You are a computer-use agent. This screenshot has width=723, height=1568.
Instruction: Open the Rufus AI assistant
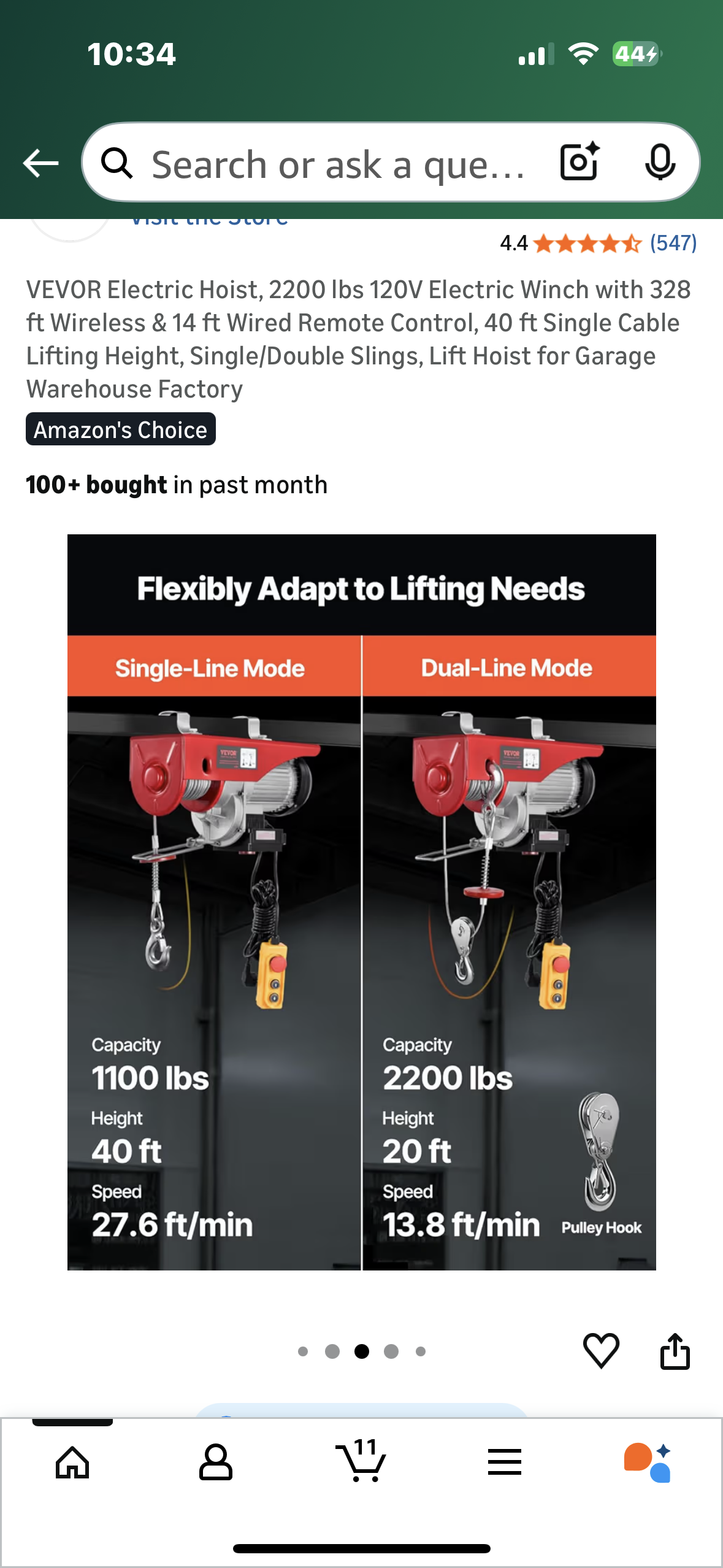coord(648,1462)
